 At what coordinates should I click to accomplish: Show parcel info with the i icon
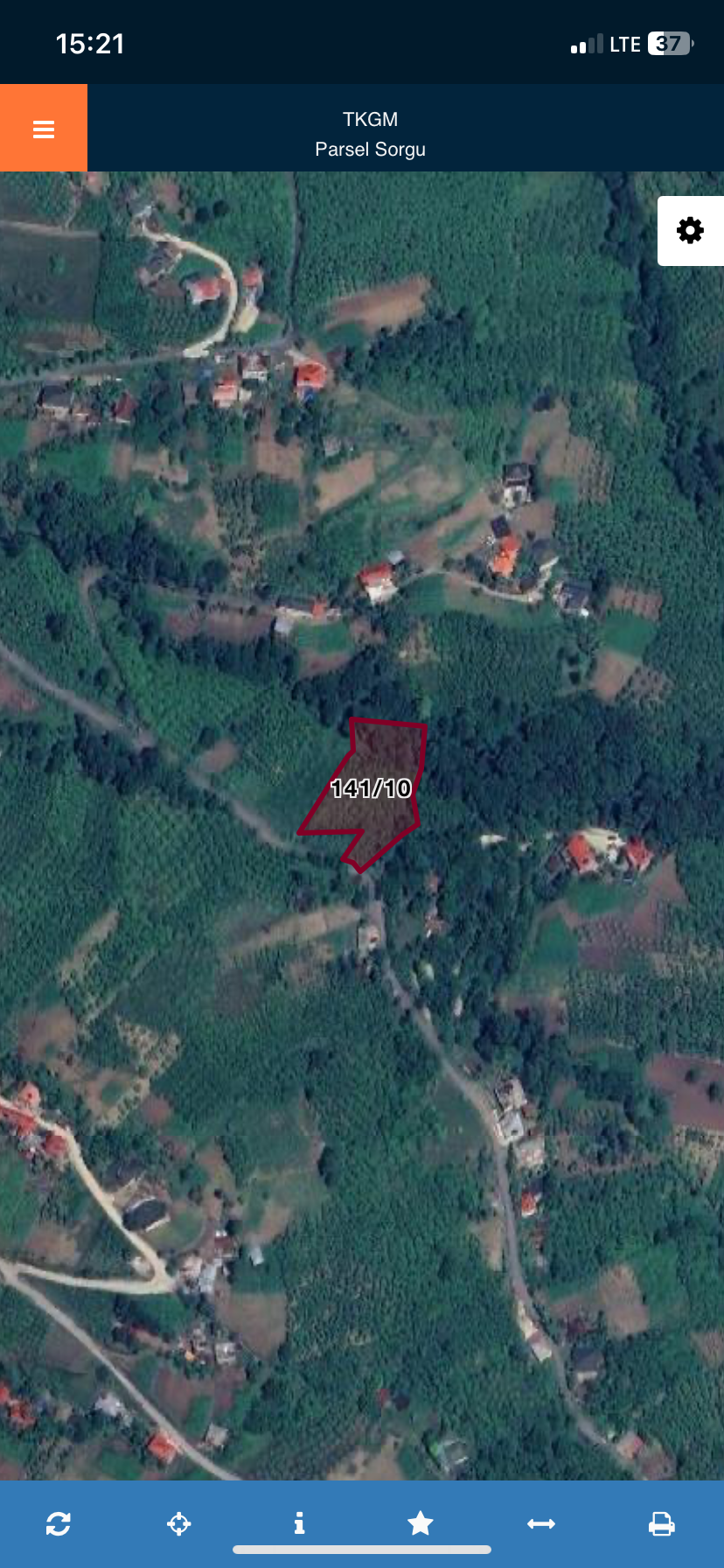tap(299, 1523)
